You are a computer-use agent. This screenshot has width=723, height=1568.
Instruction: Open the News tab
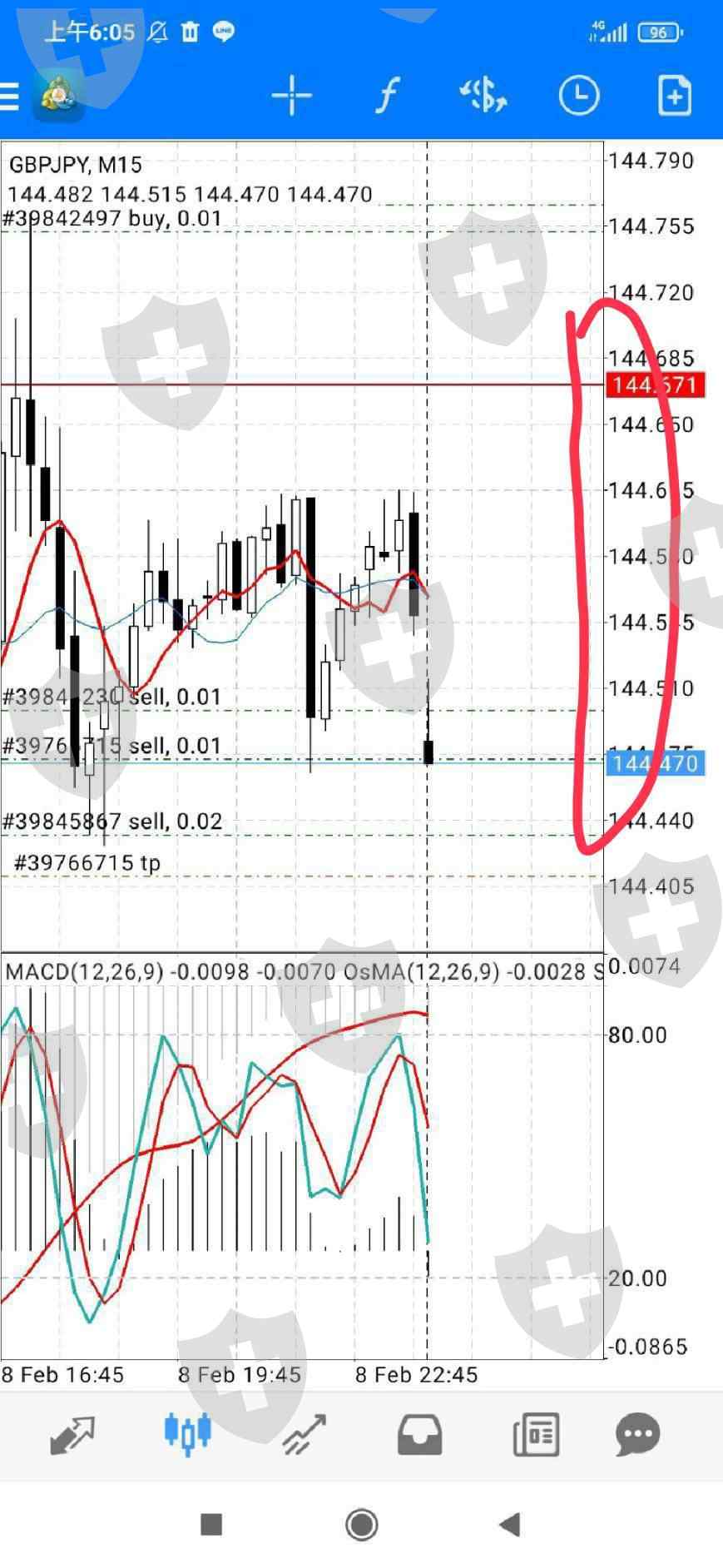(x=536, y=1435)
